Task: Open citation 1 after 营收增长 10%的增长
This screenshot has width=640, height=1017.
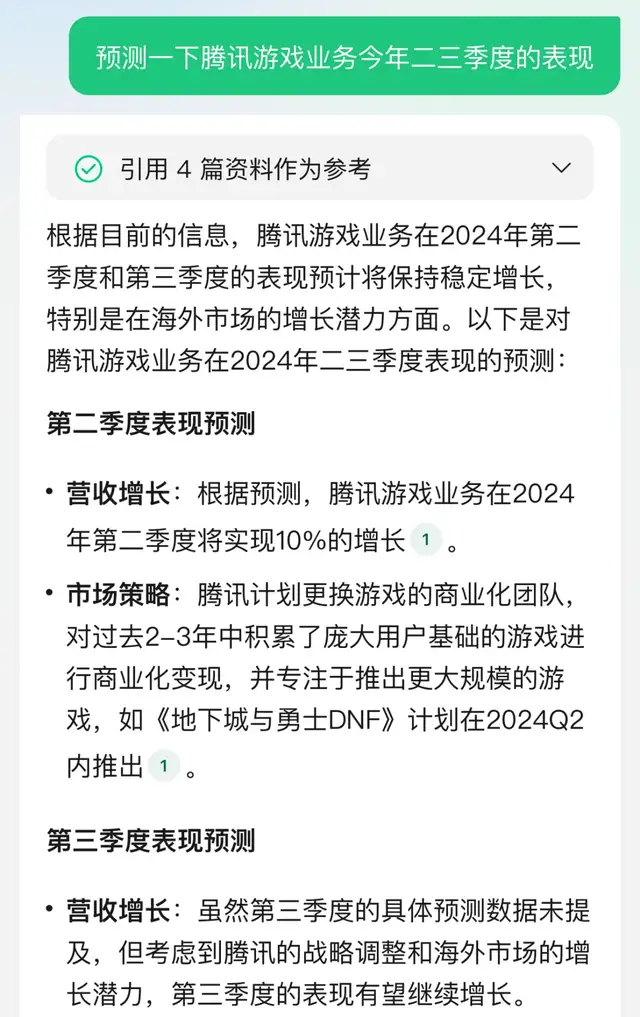Action: point(425,541)
